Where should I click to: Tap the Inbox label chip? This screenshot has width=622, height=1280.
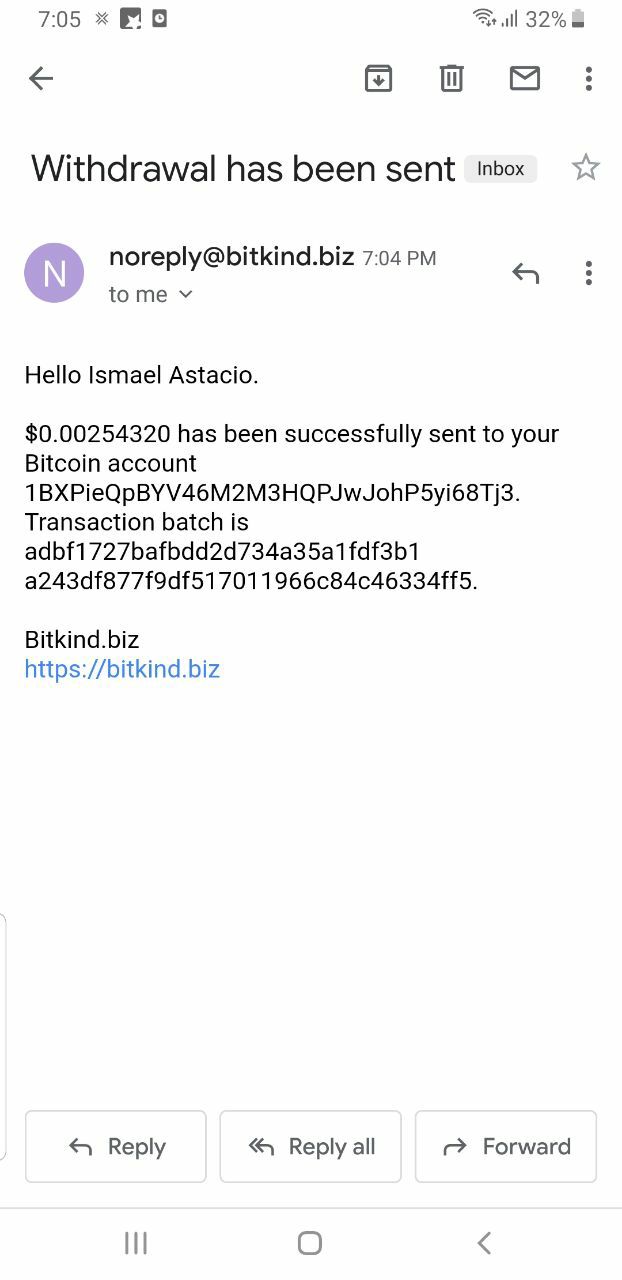click(x=500, y=169)
